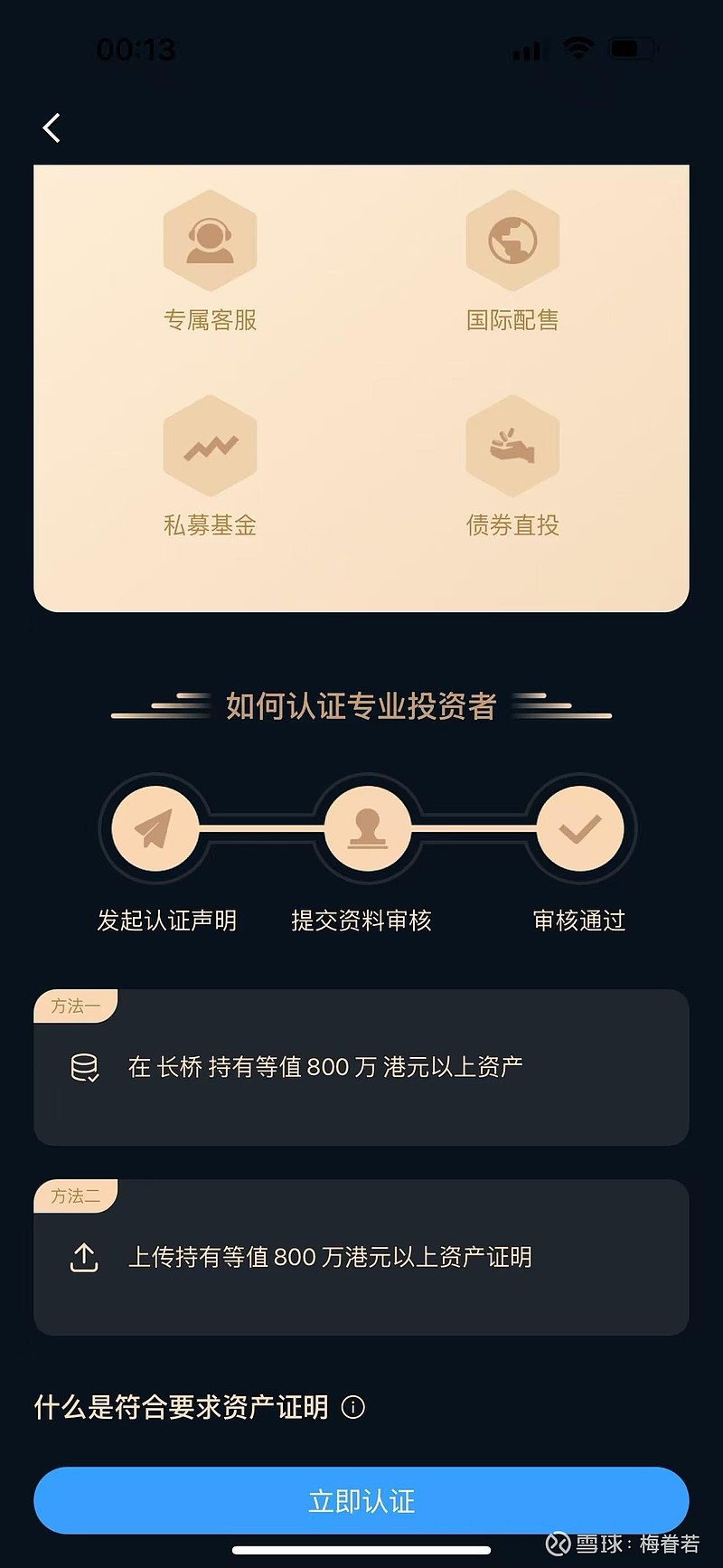Open the info tooltip beside 什么是符合要求资产证明
Image resolution: width=723 pixels, height=1568 pixels.
click(353, 1408)
